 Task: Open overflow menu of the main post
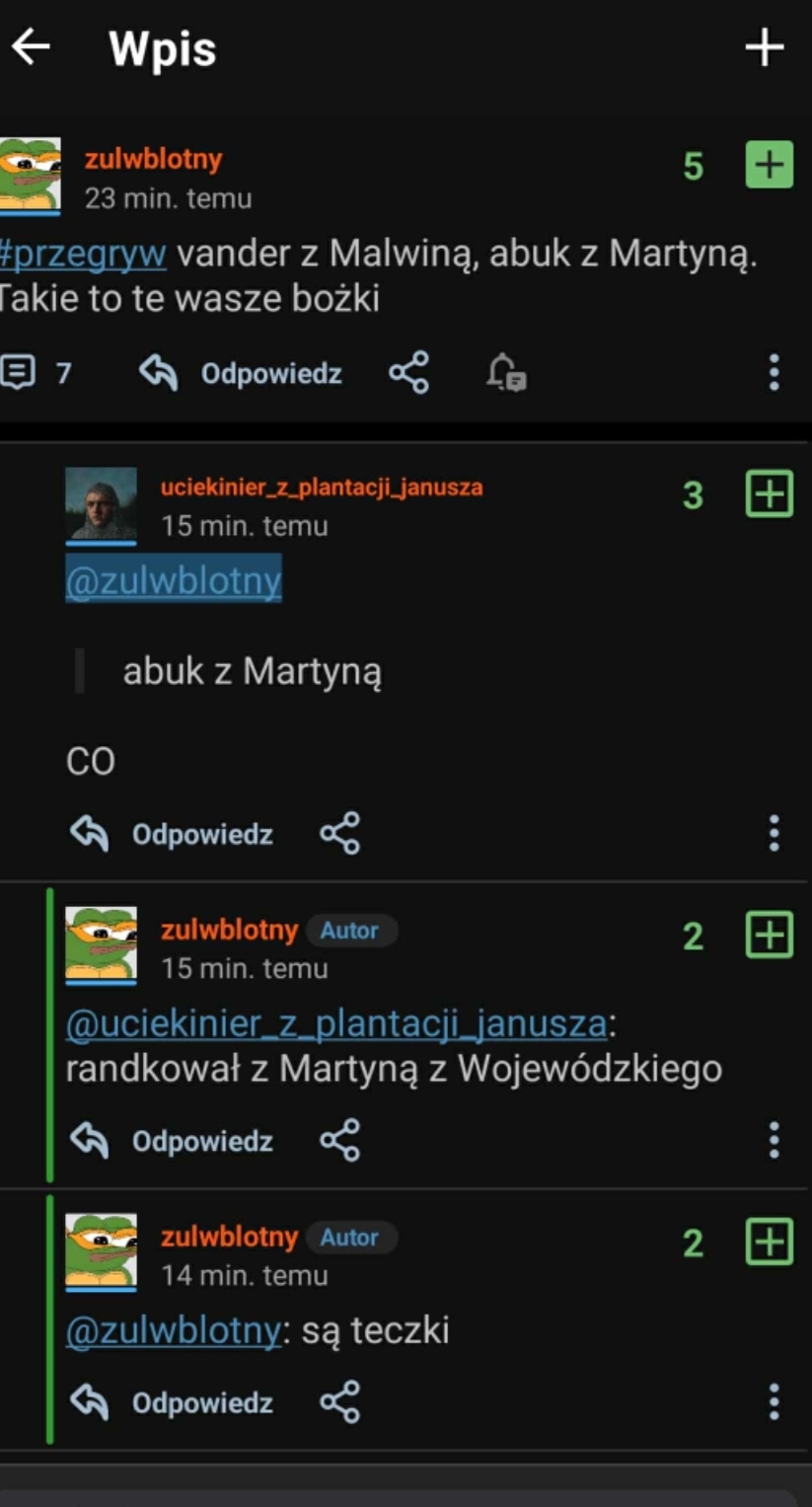coord(774,373)
